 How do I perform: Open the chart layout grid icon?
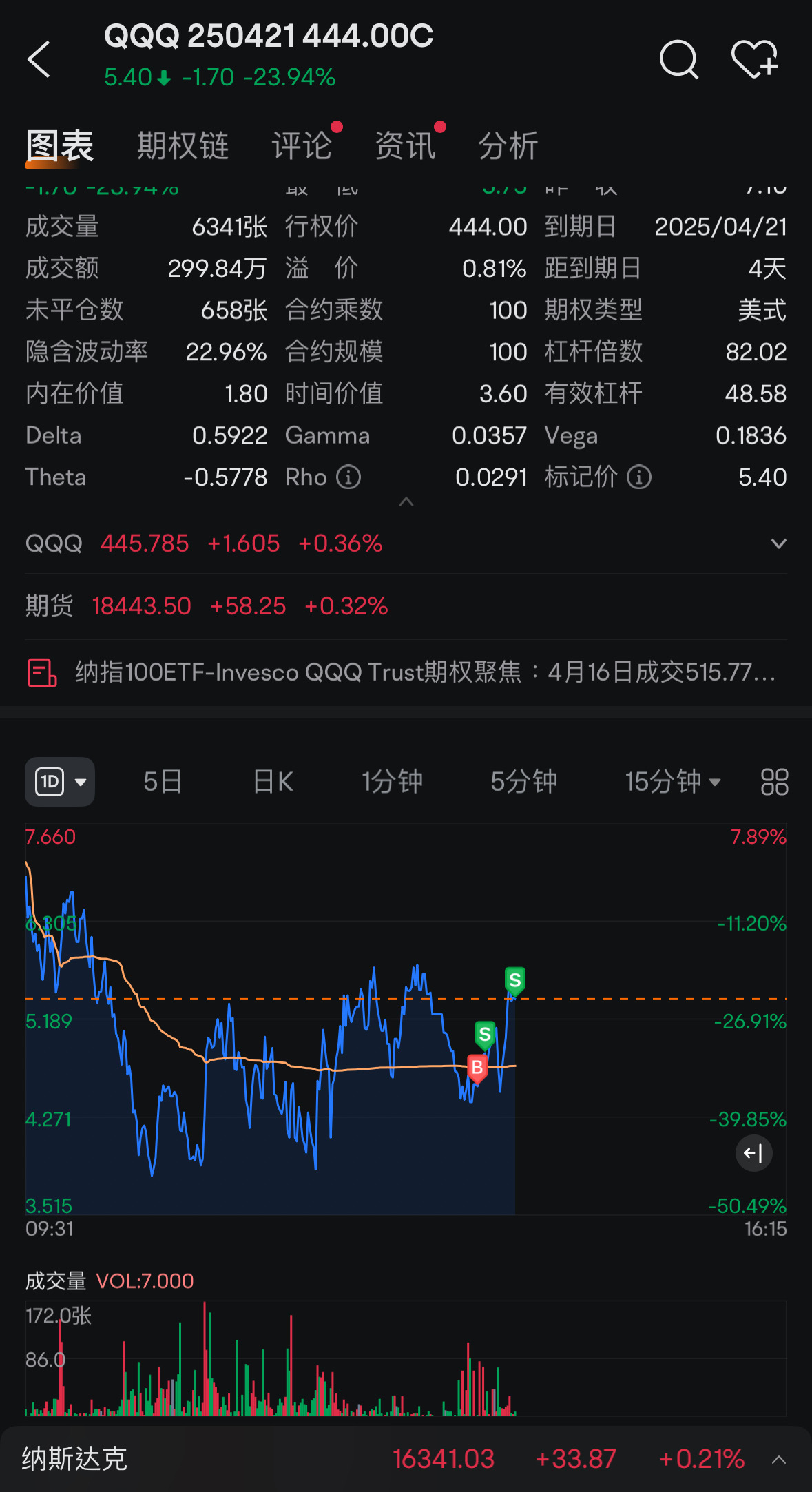[x=774, y=782]
